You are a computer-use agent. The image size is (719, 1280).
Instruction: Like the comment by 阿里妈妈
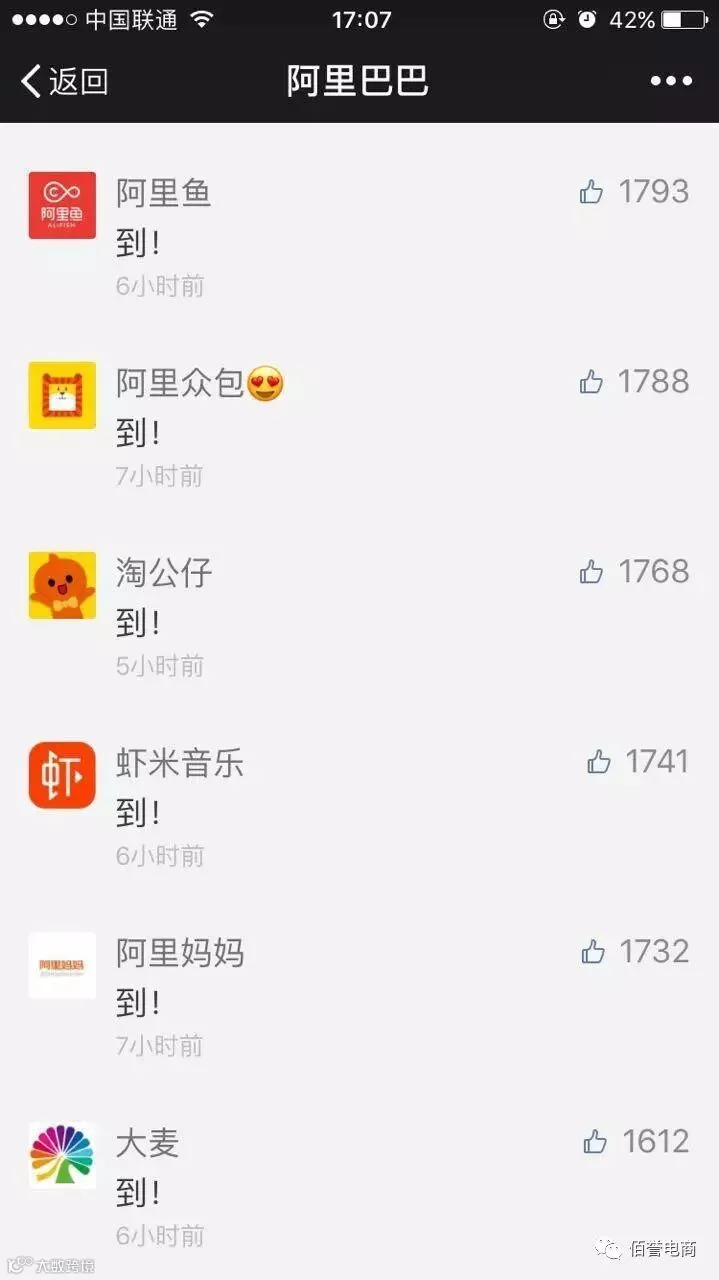click(x=593, y=952)
